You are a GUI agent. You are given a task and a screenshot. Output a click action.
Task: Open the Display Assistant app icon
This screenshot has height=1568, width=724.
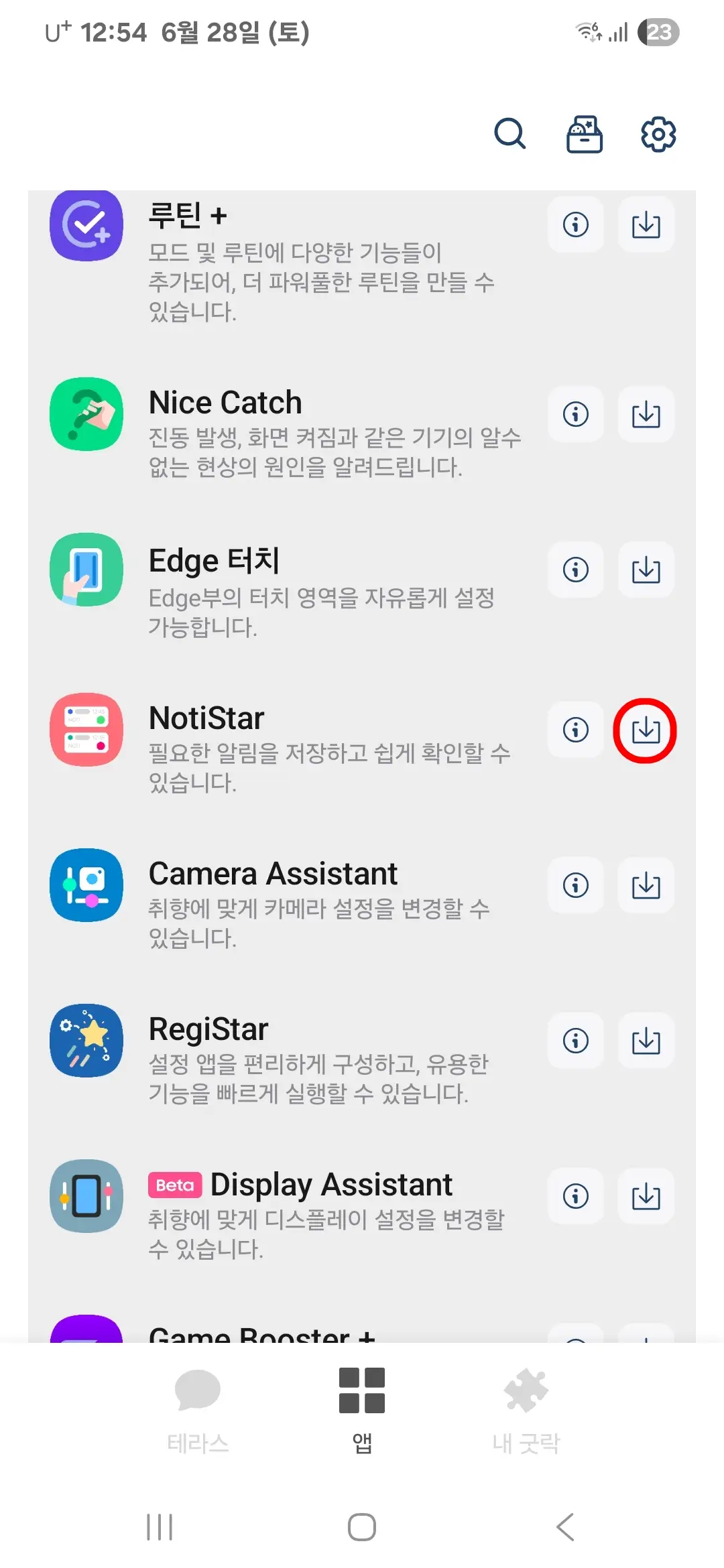point(86,1197)
